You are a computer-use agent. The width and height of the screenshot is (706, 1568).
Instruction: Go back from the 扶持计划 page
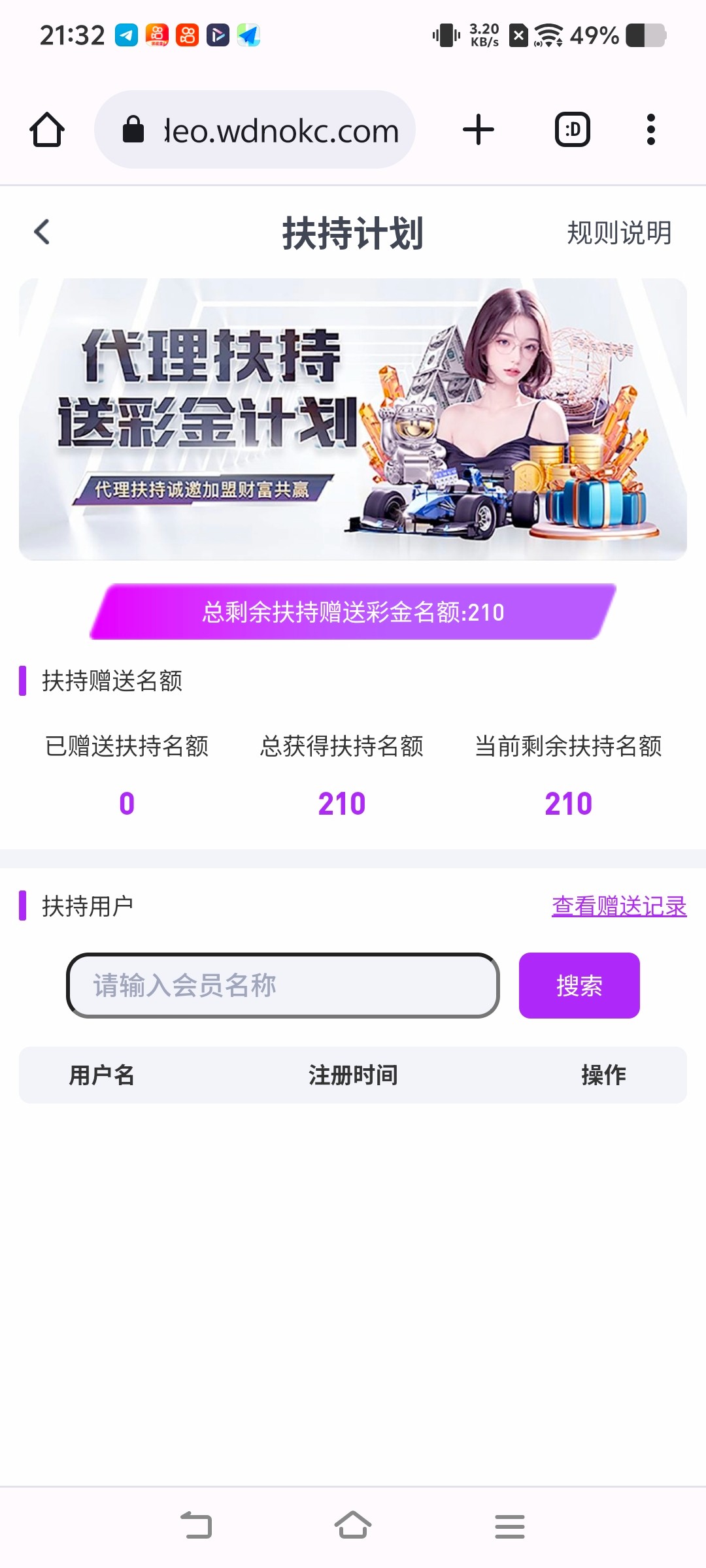pyautogui.click(x=42, y=232)
